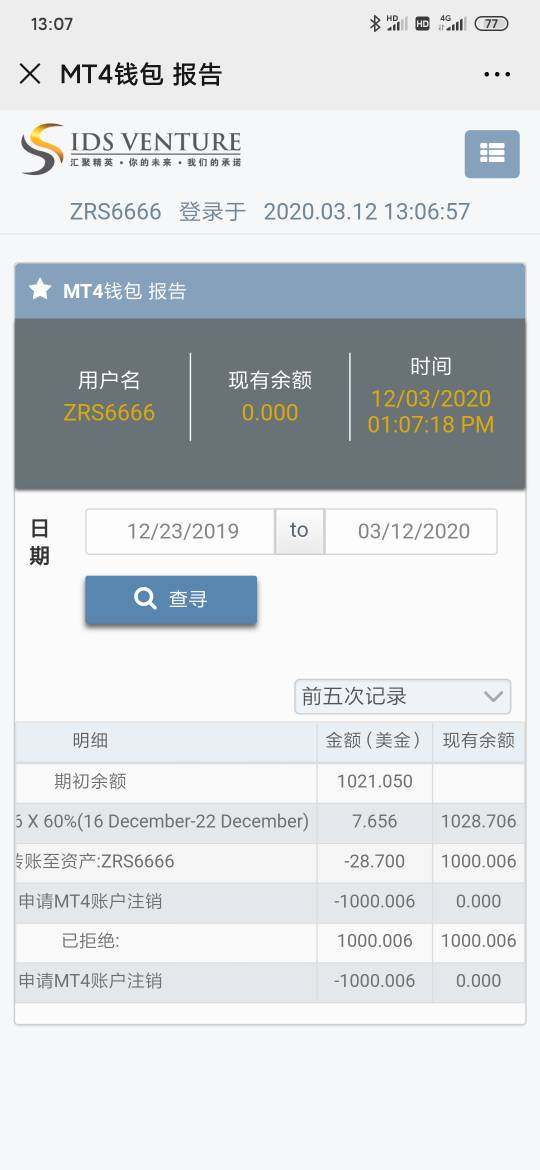Edit the end date 03/12/2020

411,531
